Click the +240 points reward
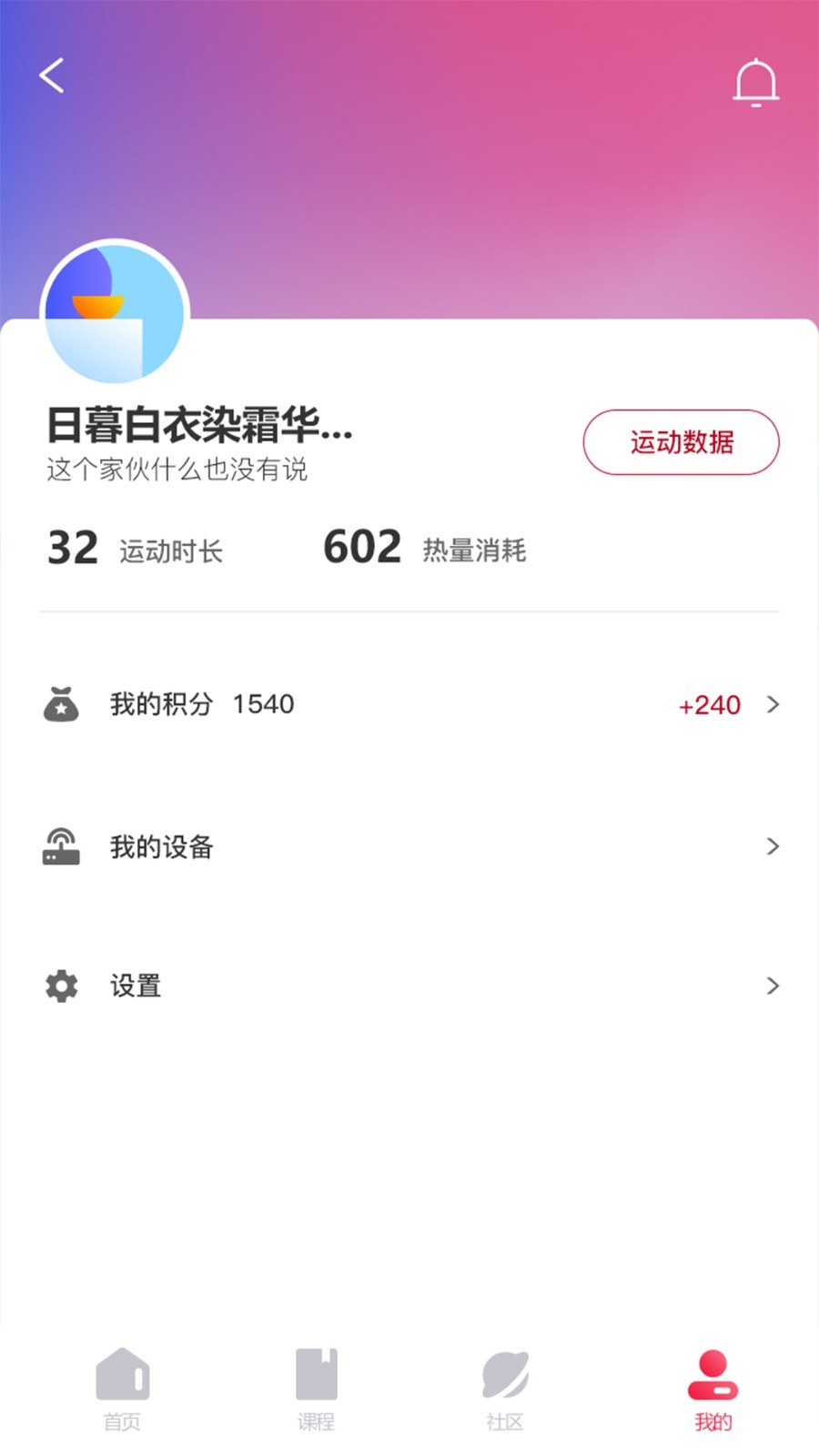Viewport: 819px width, 1456px height. coord(708,704)
